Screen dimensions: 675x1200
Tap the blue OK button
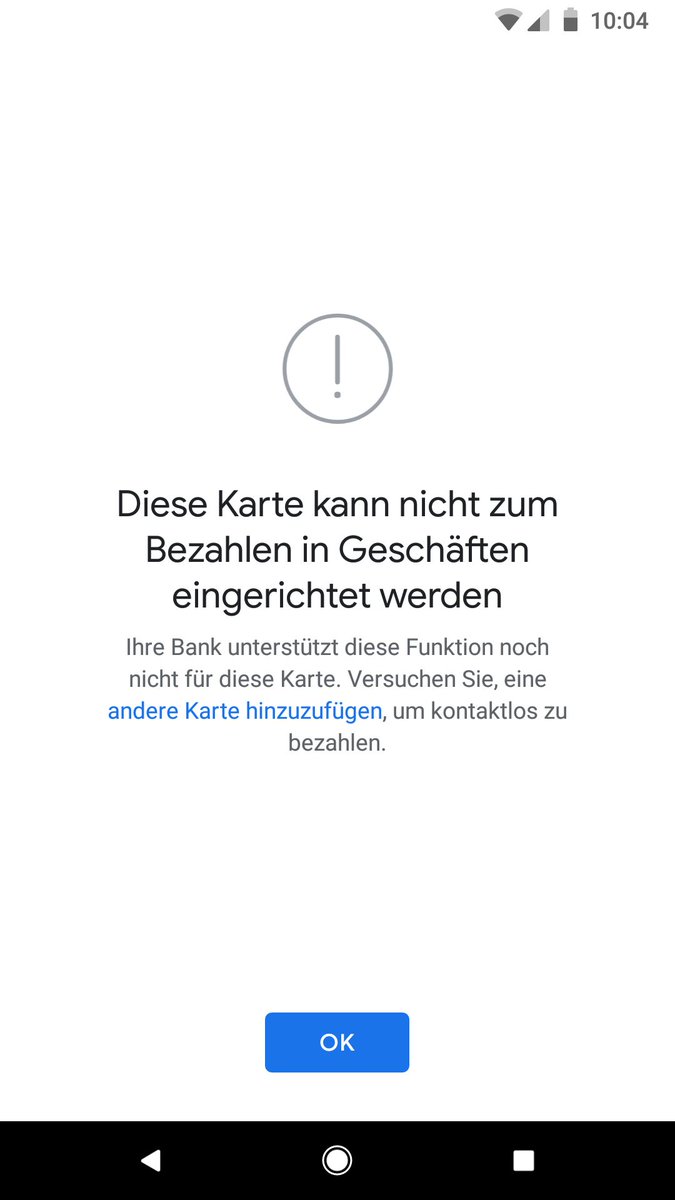[x=337, y=1042]
